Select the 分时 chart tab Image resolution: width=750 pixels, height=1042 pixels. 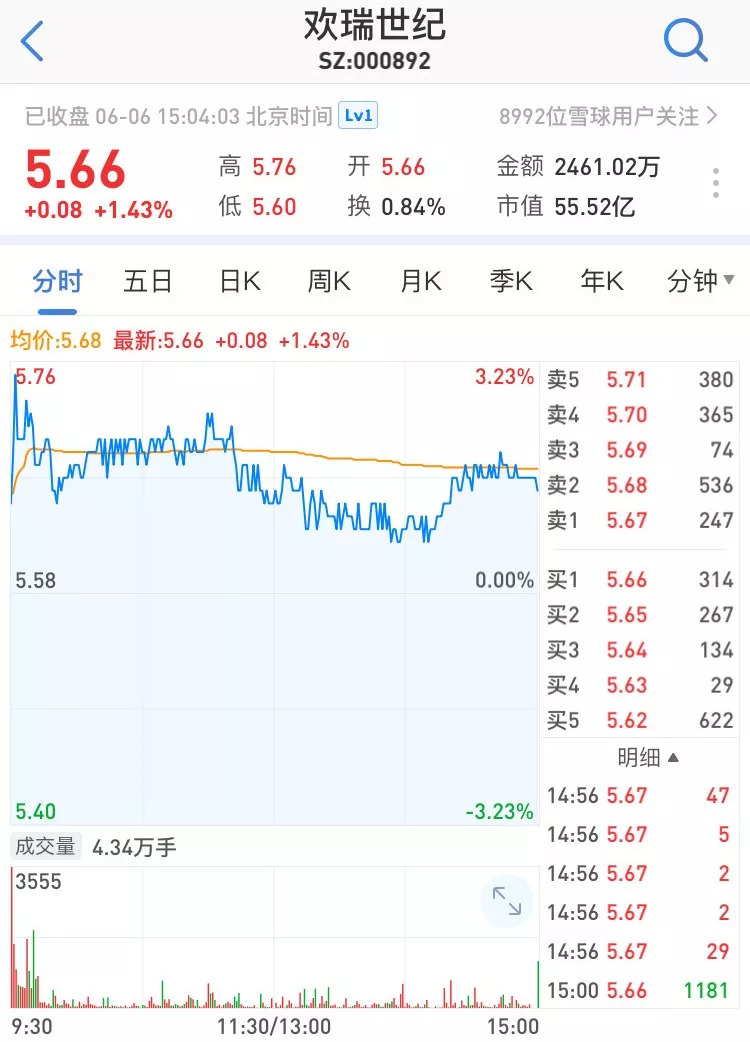tap(57, 282)
